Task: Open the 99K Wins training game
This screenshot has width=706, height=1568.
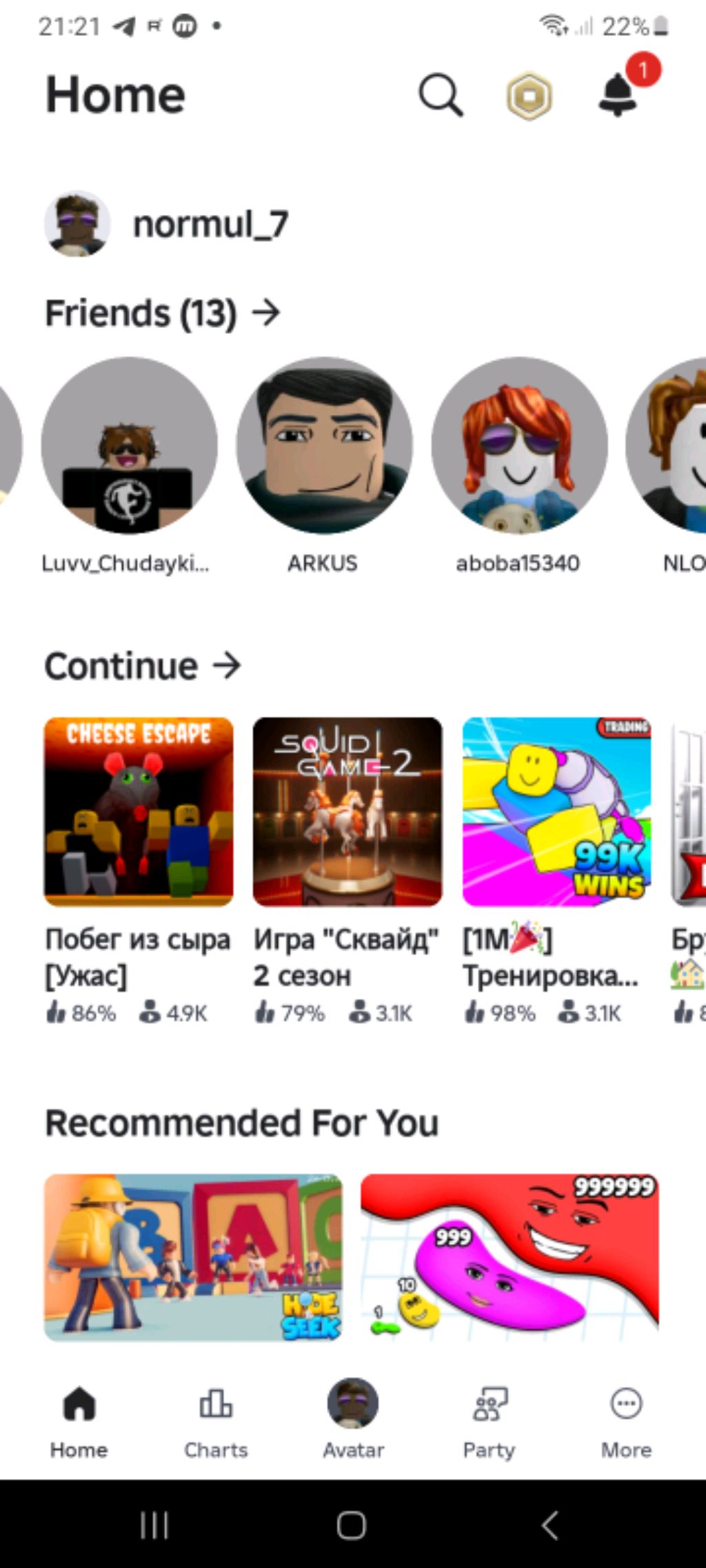Action: pyautogui.click(x=556, y=812)
